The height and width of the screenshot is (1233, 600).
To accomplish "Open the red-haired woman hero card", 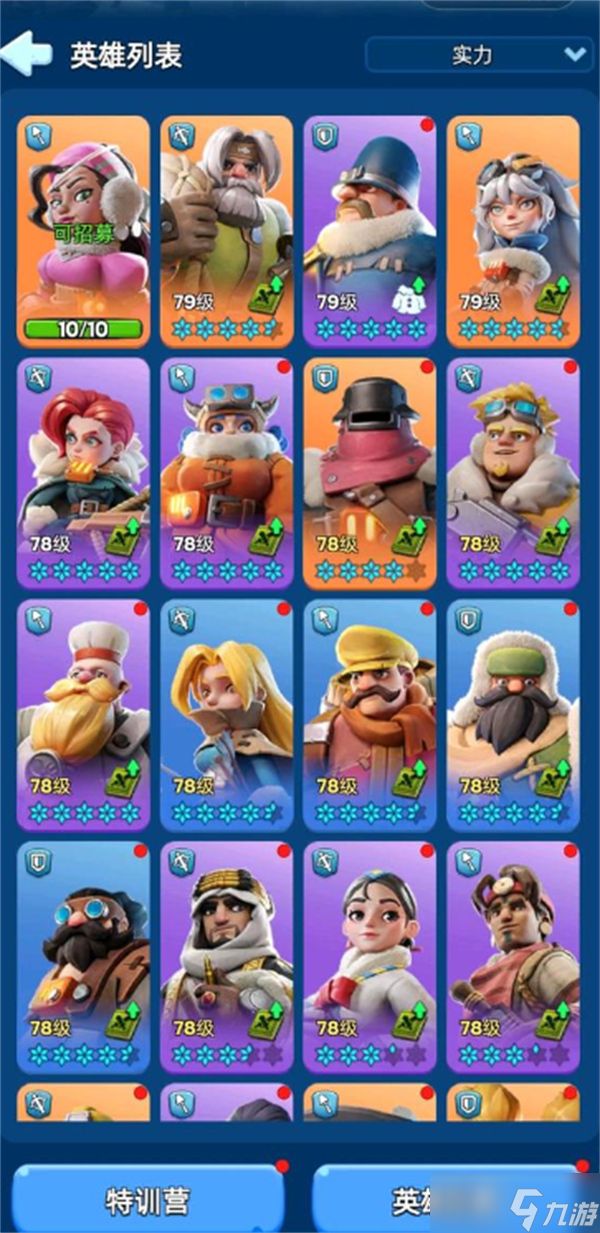I will [83, 472].
